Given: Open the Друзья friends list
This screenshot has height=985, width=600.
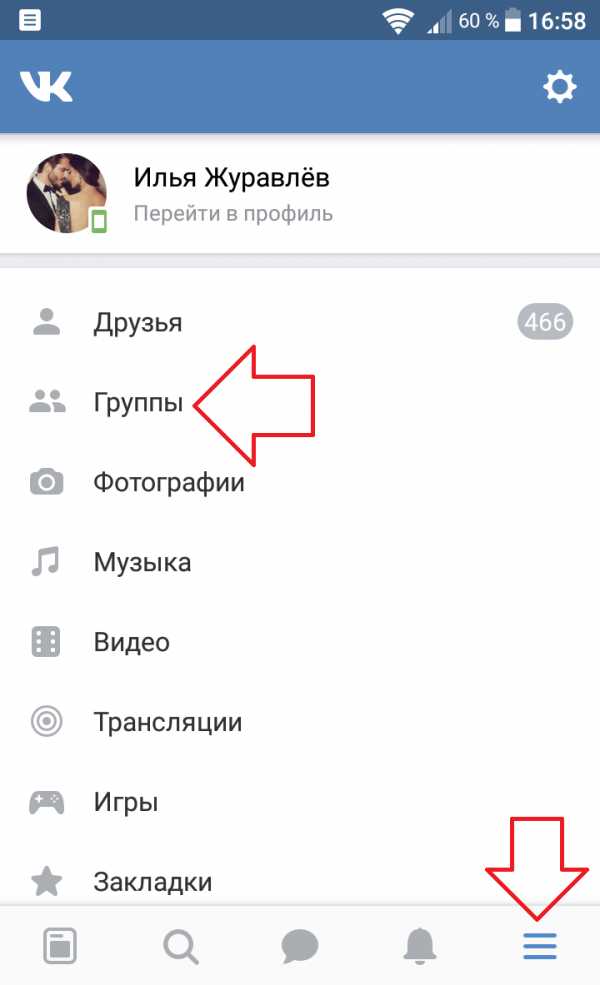Looking at the screenshot, I should click(x=138, y=322).
